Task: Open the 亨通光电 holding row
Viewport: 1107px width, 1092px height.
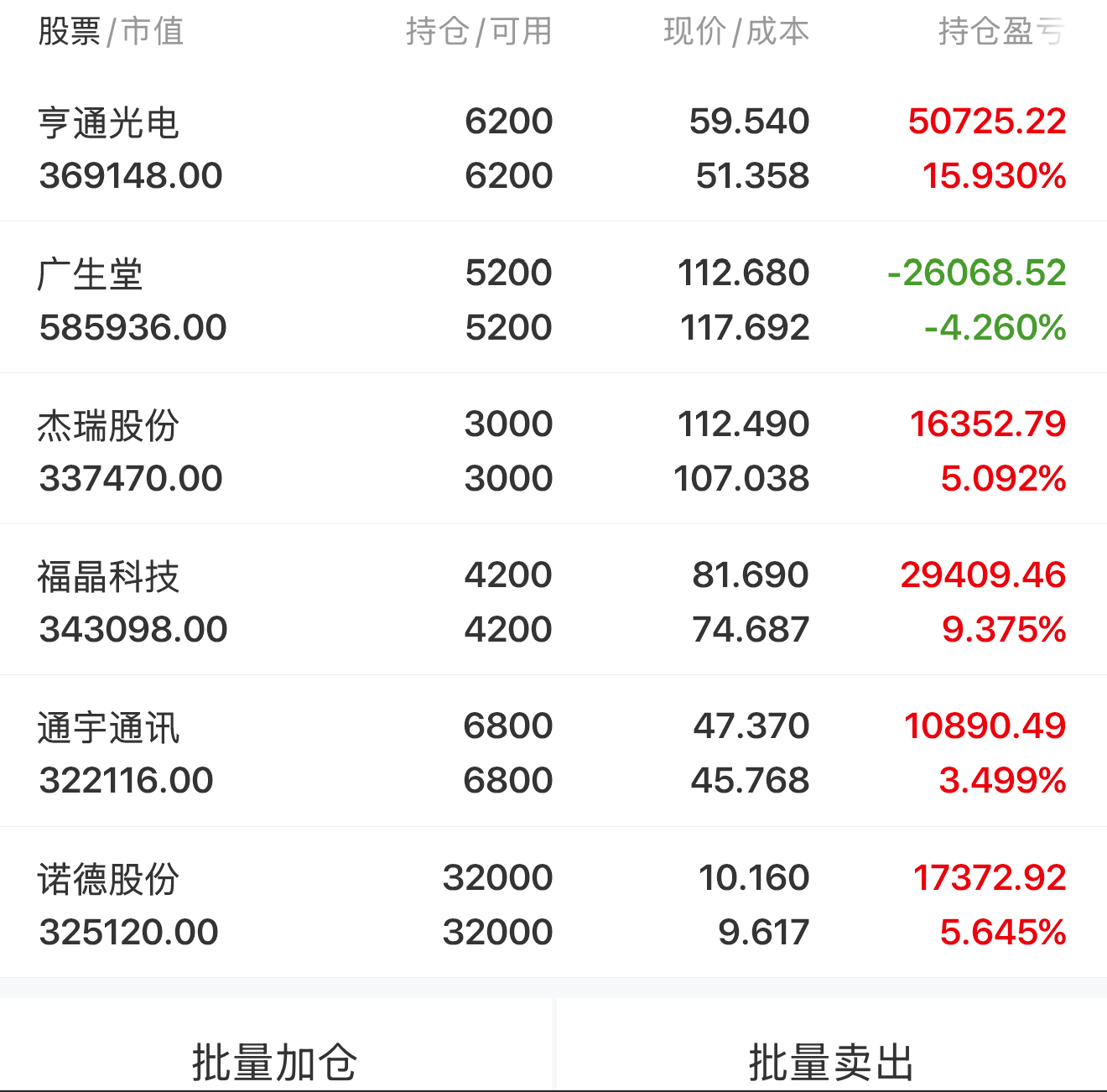Action: (x=553, y=148)
